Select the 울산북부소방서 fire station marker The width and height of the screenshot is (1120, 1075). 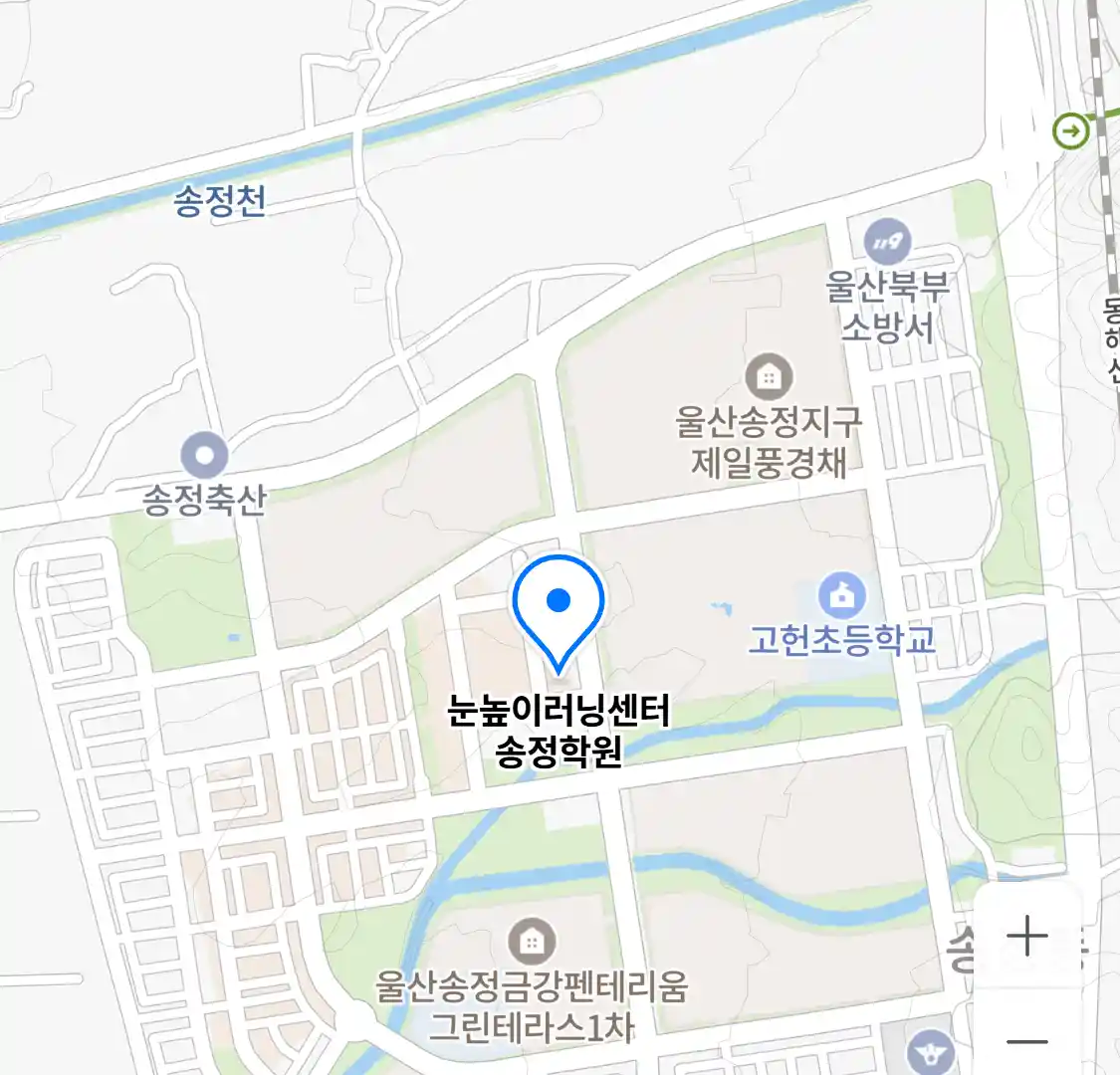pos(887,242)
